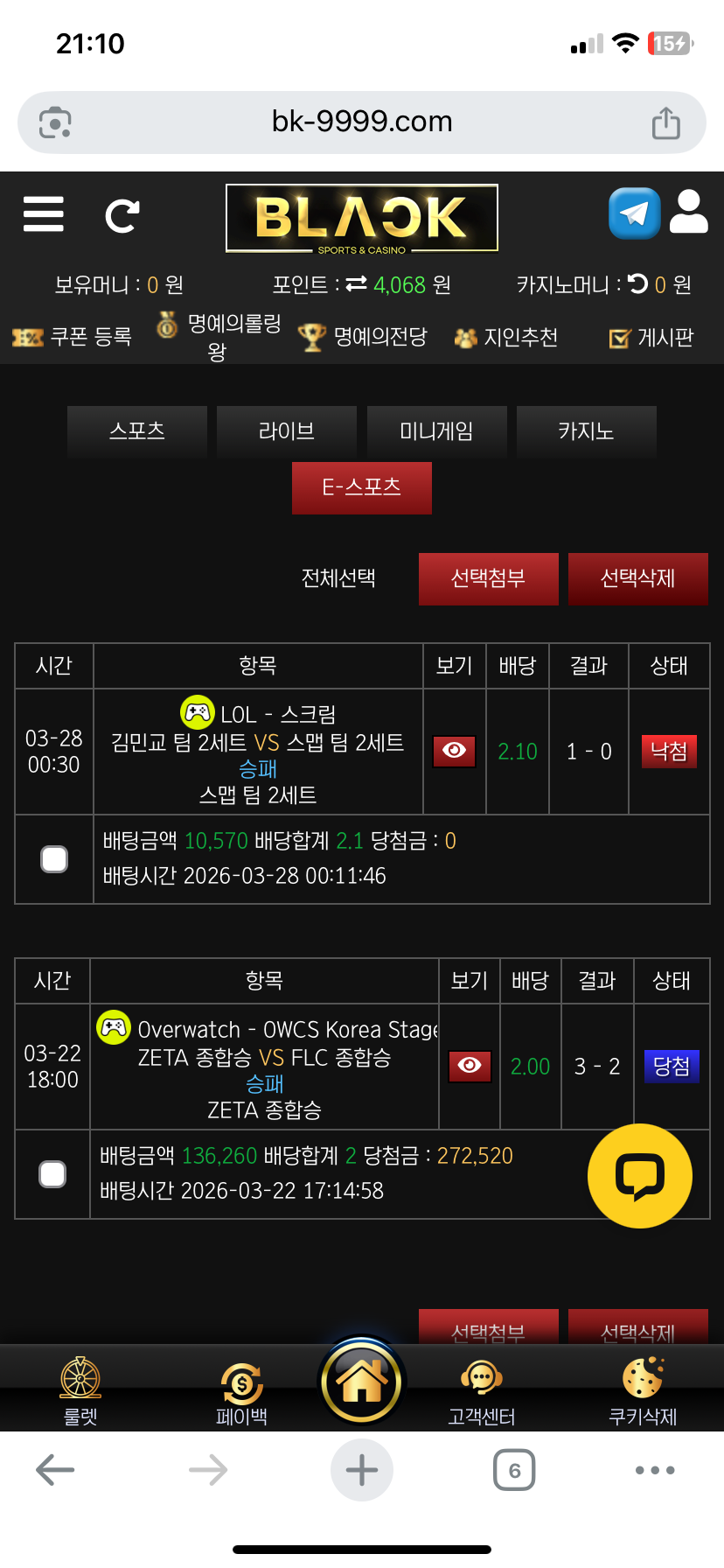The height and width of the screenshot is (1568, 724).
Task: Open the hamburger menu
Action: 44,214
